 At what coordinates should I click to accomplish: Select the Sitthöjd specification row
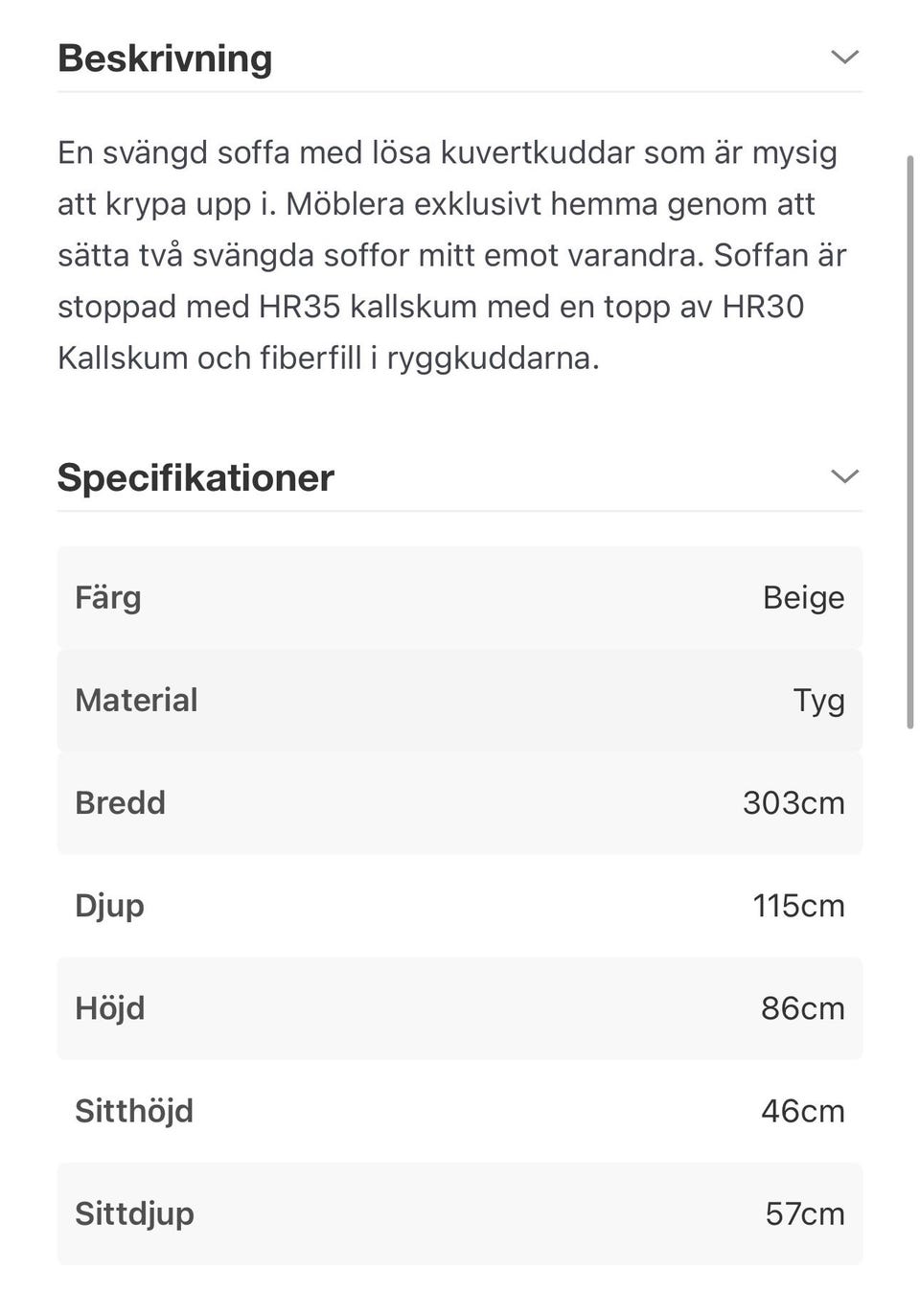point(460,1110)
